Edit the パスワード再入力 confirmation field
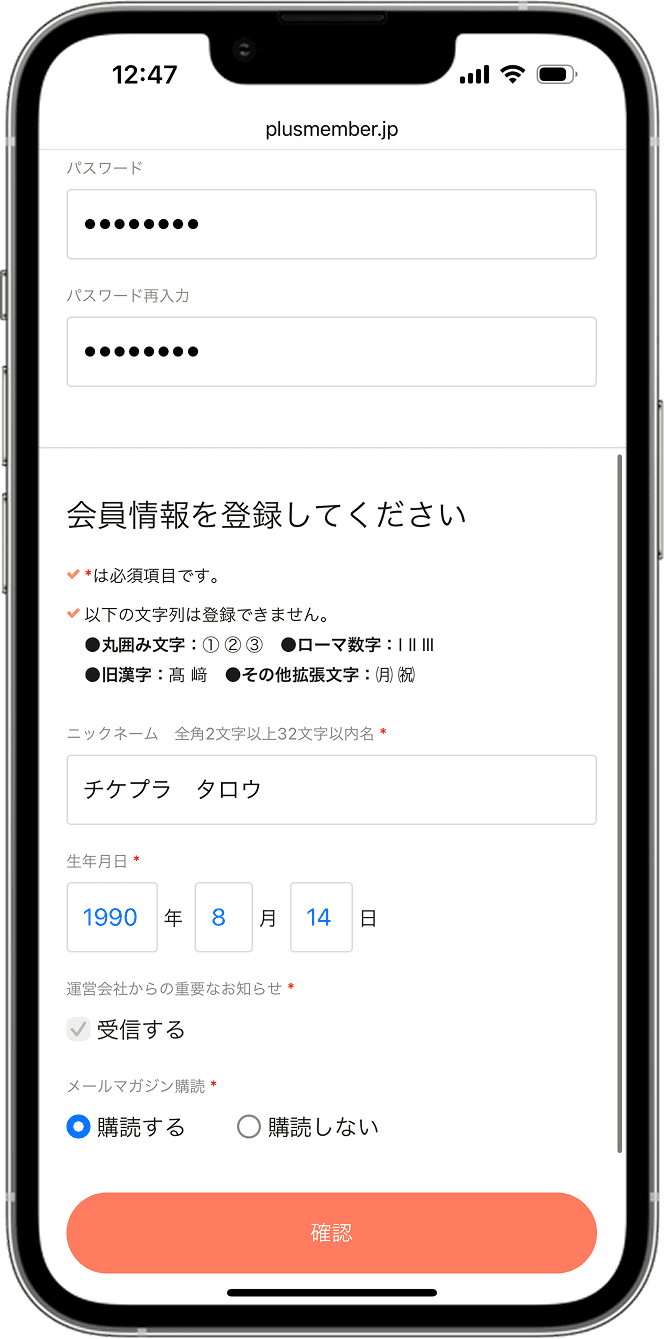The image size is (664, 1339). click(331, 351)
